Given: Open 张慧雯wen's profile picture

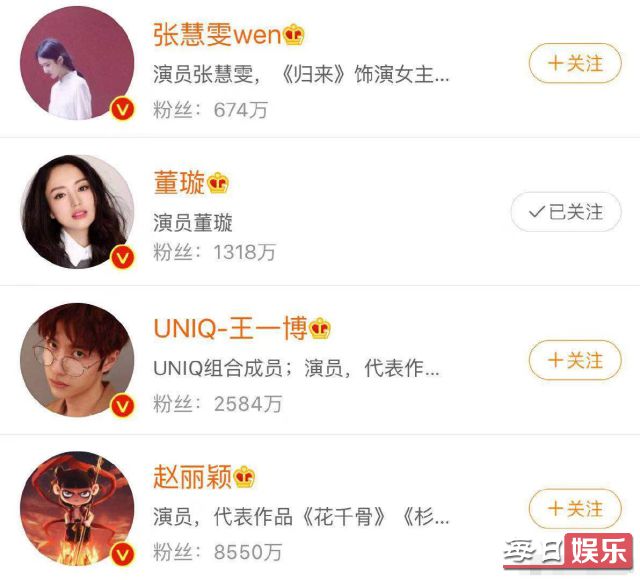Looking at the screenshot, I should (x=77, y=64).
